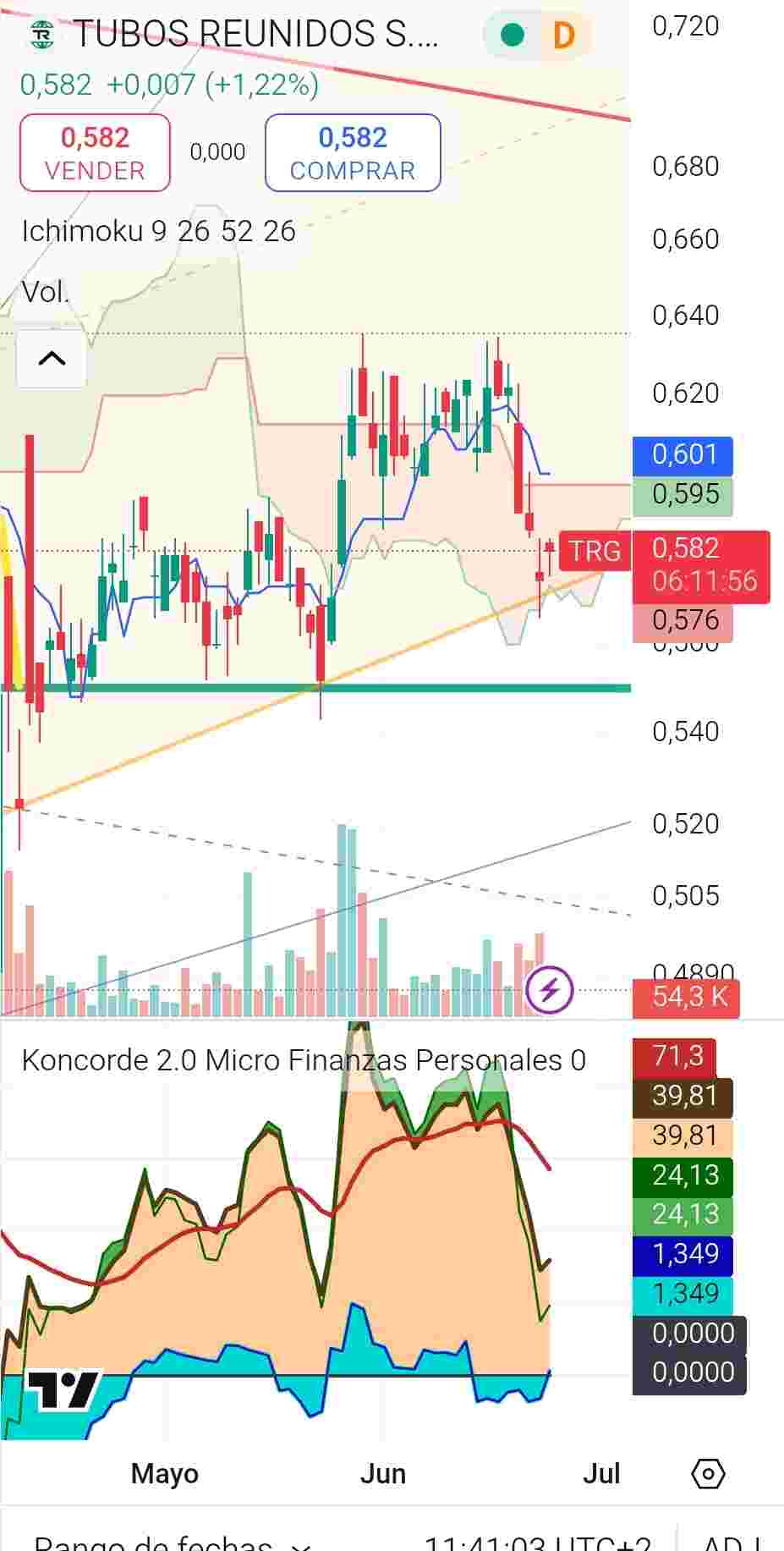
Task: Open the purple lightning event marker
Action: (x=550, y=989)
